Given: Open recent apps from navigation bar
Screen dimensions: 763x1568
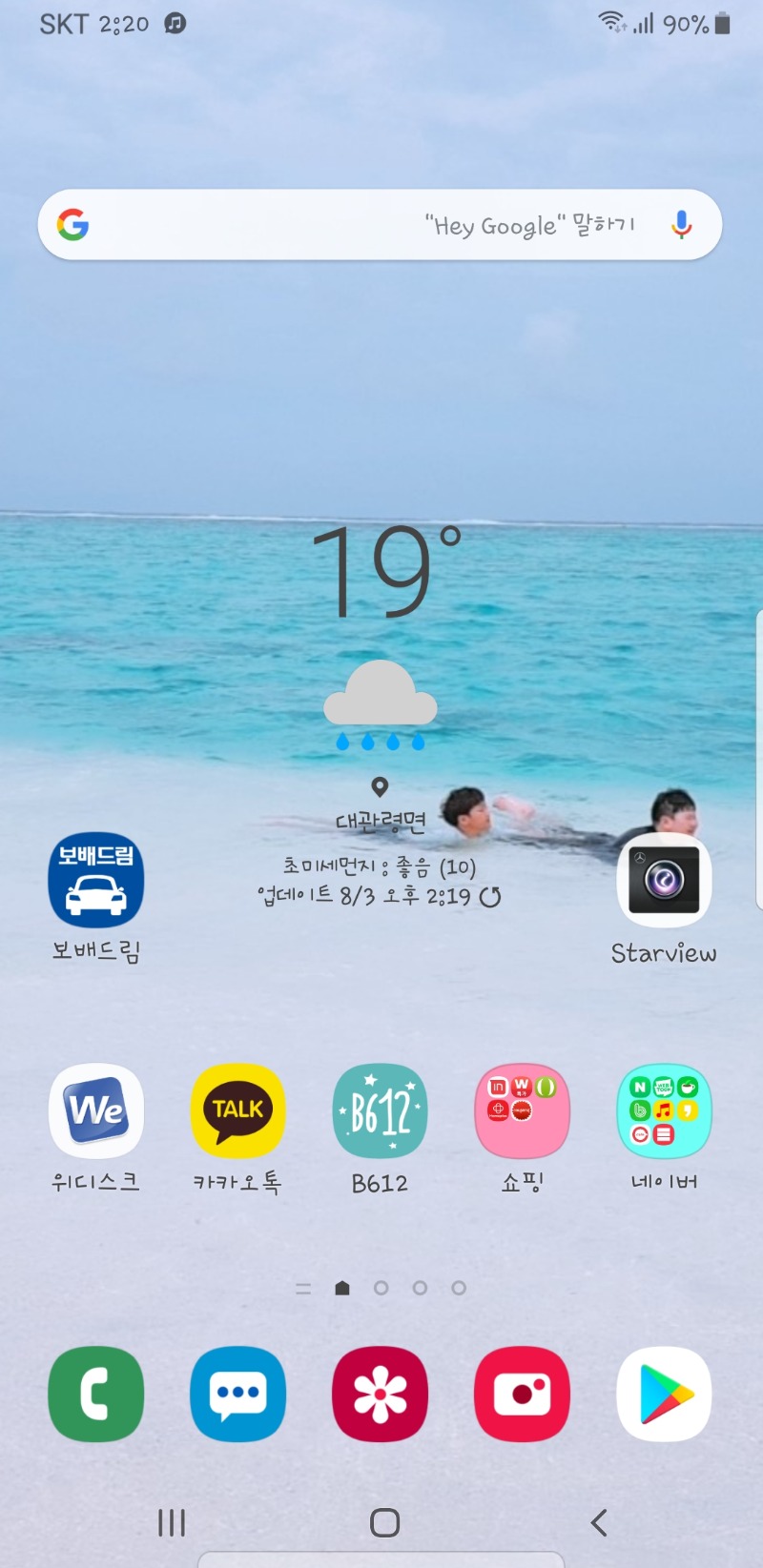Looking at the screenshot, I should tap(172, 1522).
